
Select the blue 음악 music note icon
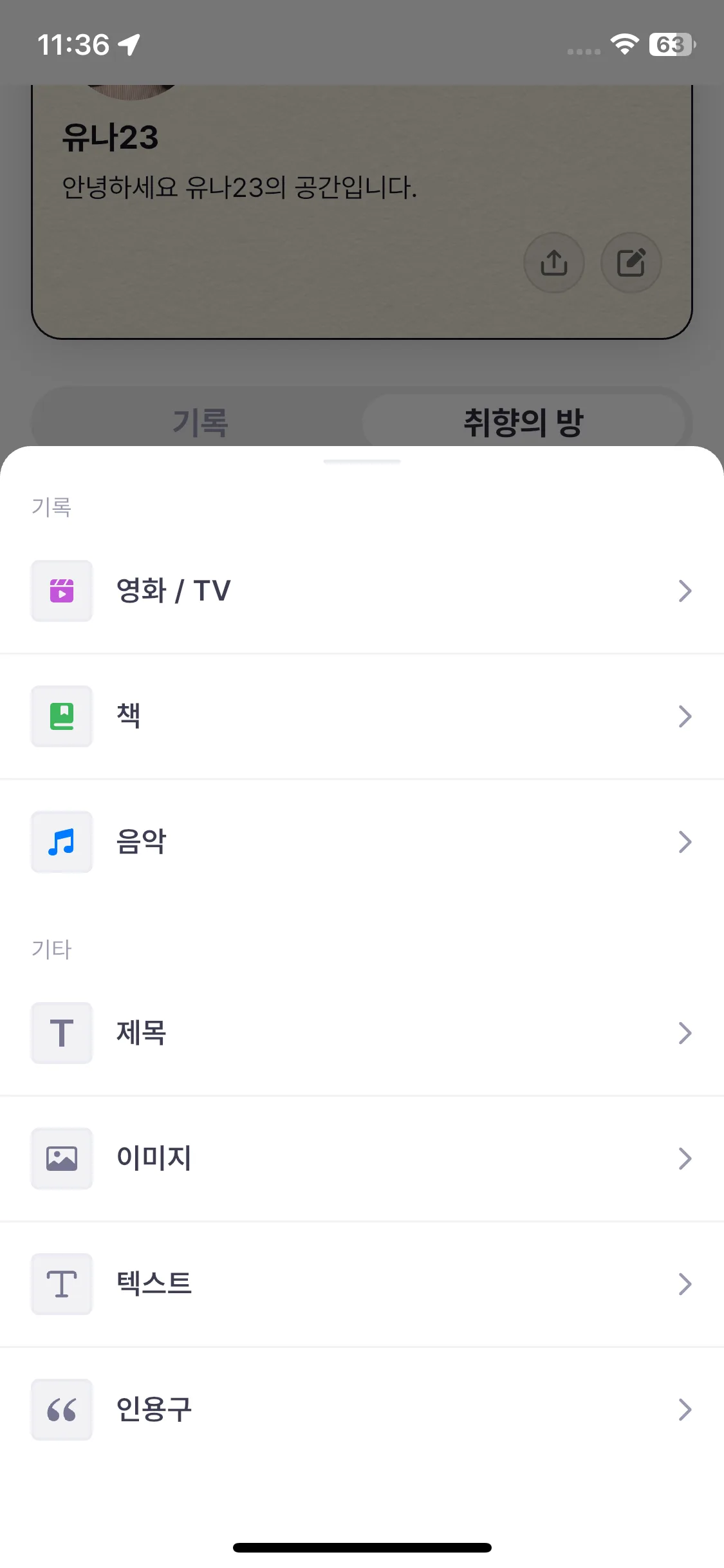pyautogui.click(x=61, y=842)
